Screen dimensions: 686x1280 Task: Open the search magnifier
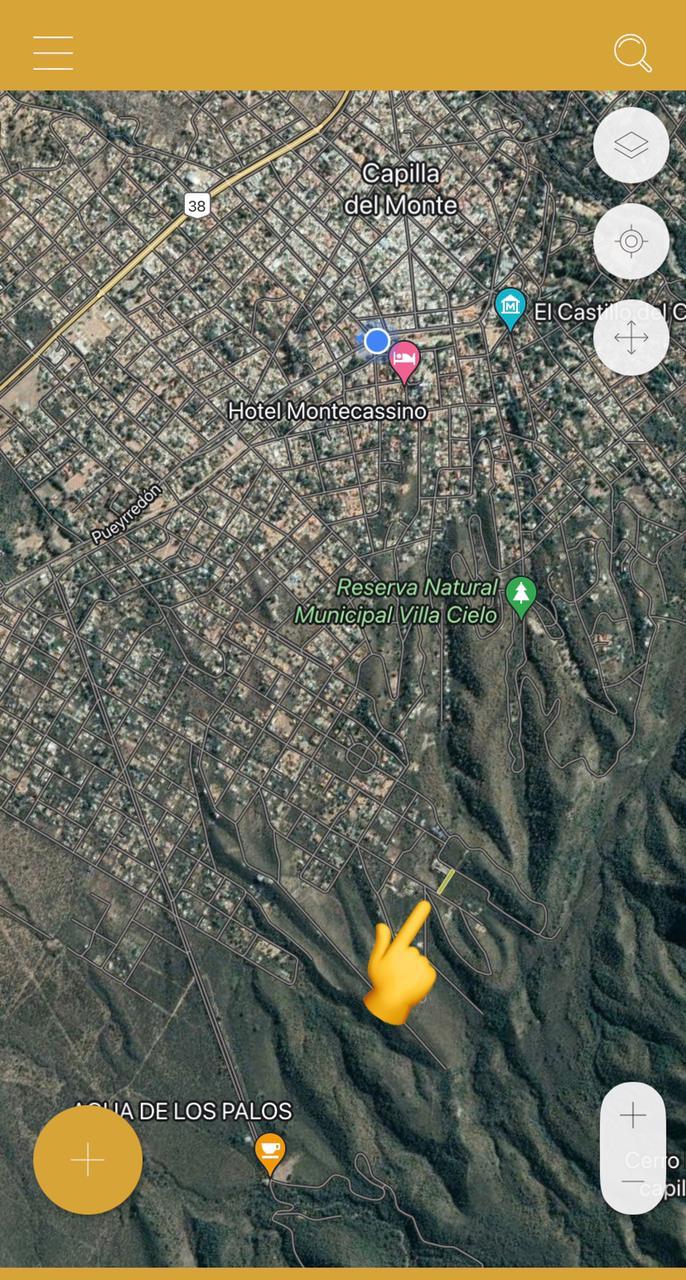pyautogui.click(x=632, y=53)
